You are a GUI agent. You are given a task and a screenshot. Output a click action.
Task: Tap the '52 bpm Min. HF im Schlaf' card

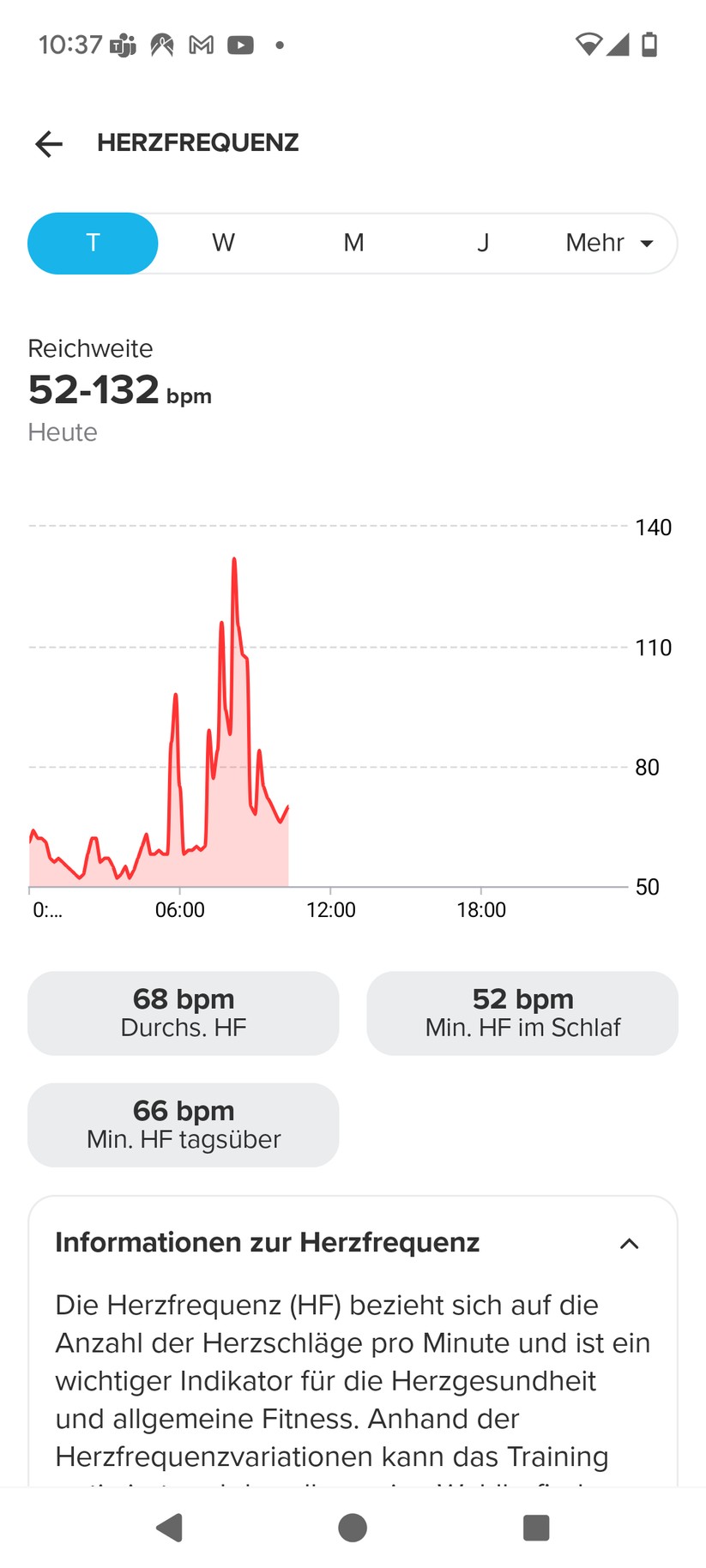pos(522,1013)
